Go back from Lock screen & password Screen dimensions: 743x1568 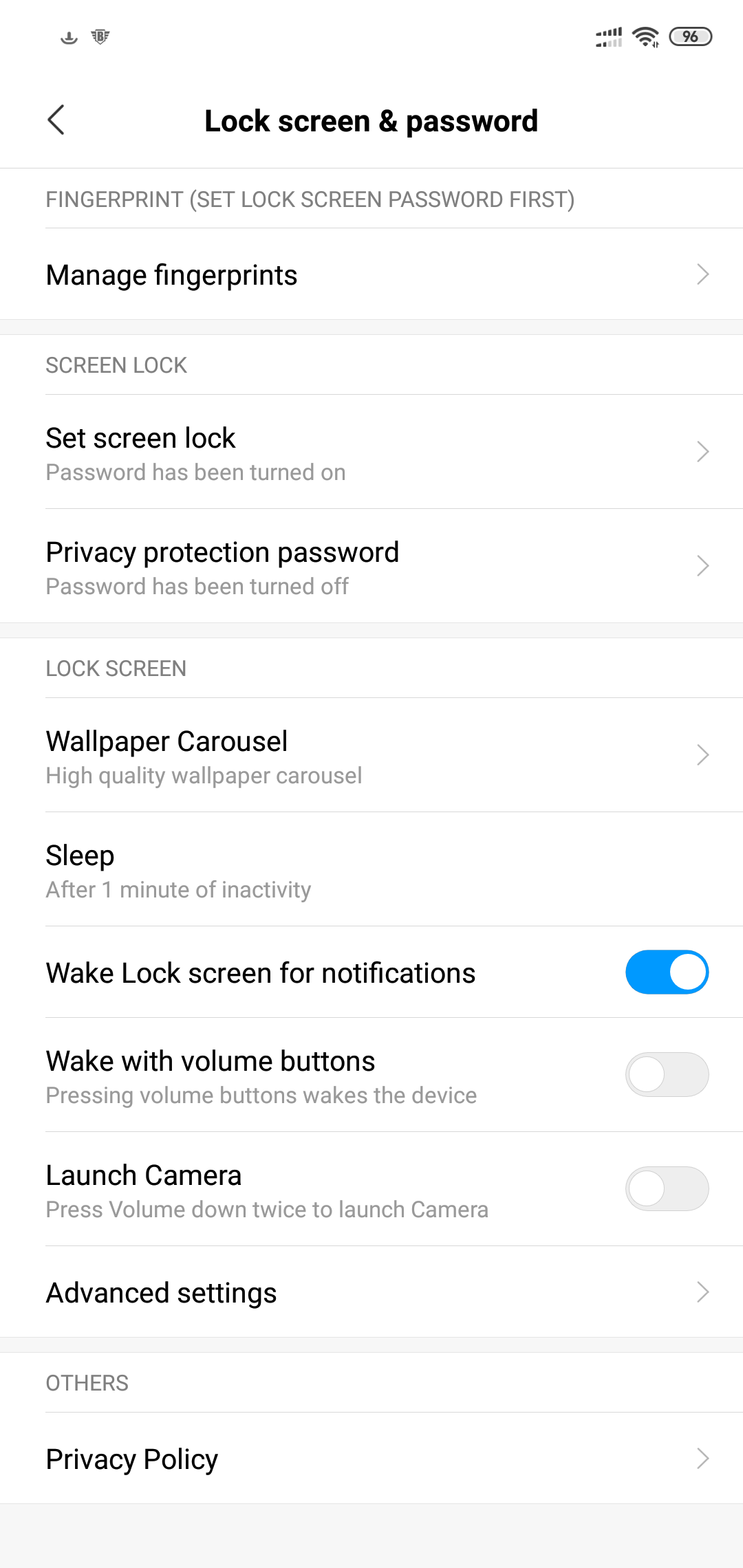coord(56,120)
